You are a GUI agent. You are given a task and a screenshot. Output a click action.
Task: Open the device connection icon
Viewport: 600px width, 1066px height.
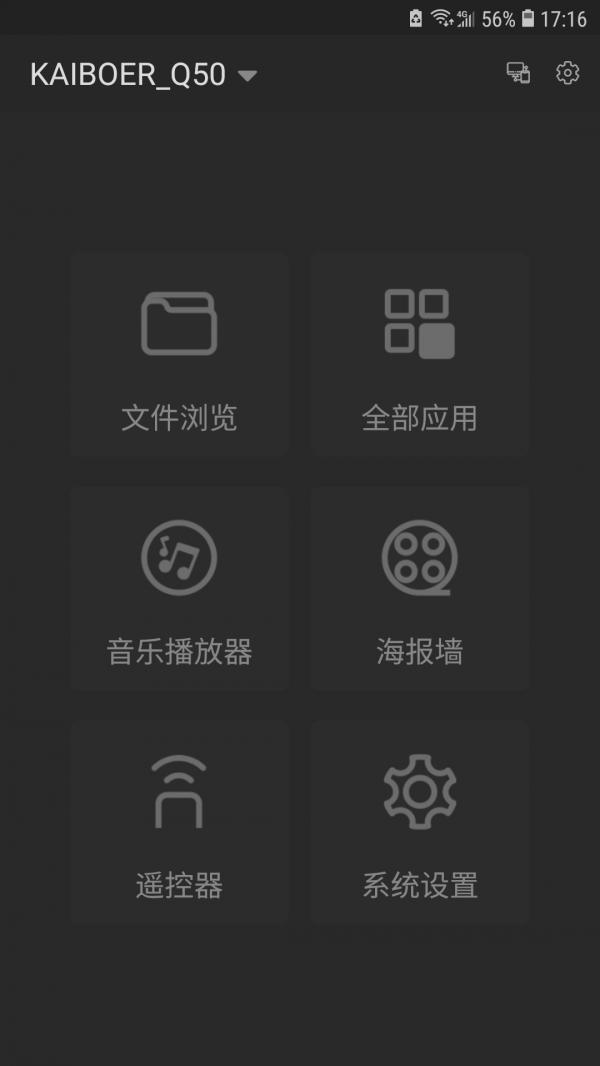click(x=518, y=73)
